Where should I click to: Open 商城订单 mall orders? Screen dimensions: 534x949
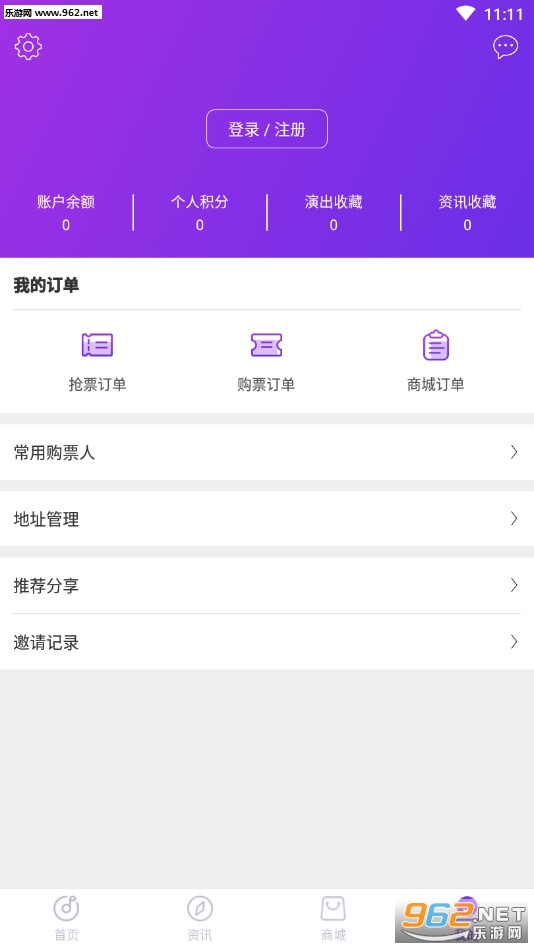[436, 361]
